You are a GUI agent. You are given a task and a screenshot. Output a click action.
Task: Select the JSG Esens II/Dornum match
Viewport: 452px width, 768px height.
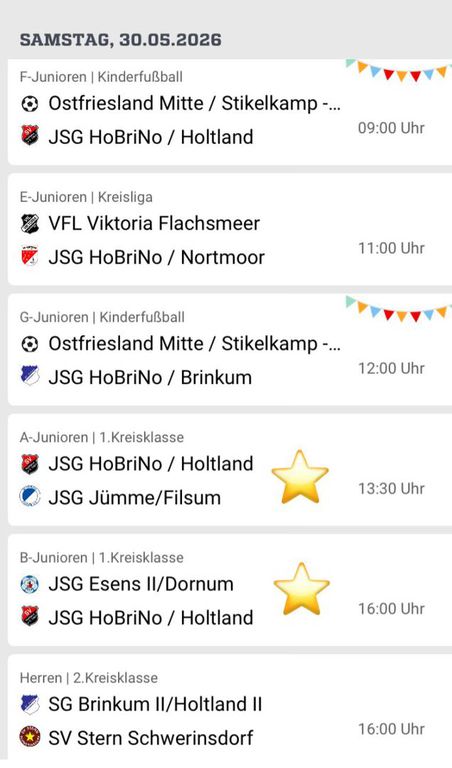230,590
